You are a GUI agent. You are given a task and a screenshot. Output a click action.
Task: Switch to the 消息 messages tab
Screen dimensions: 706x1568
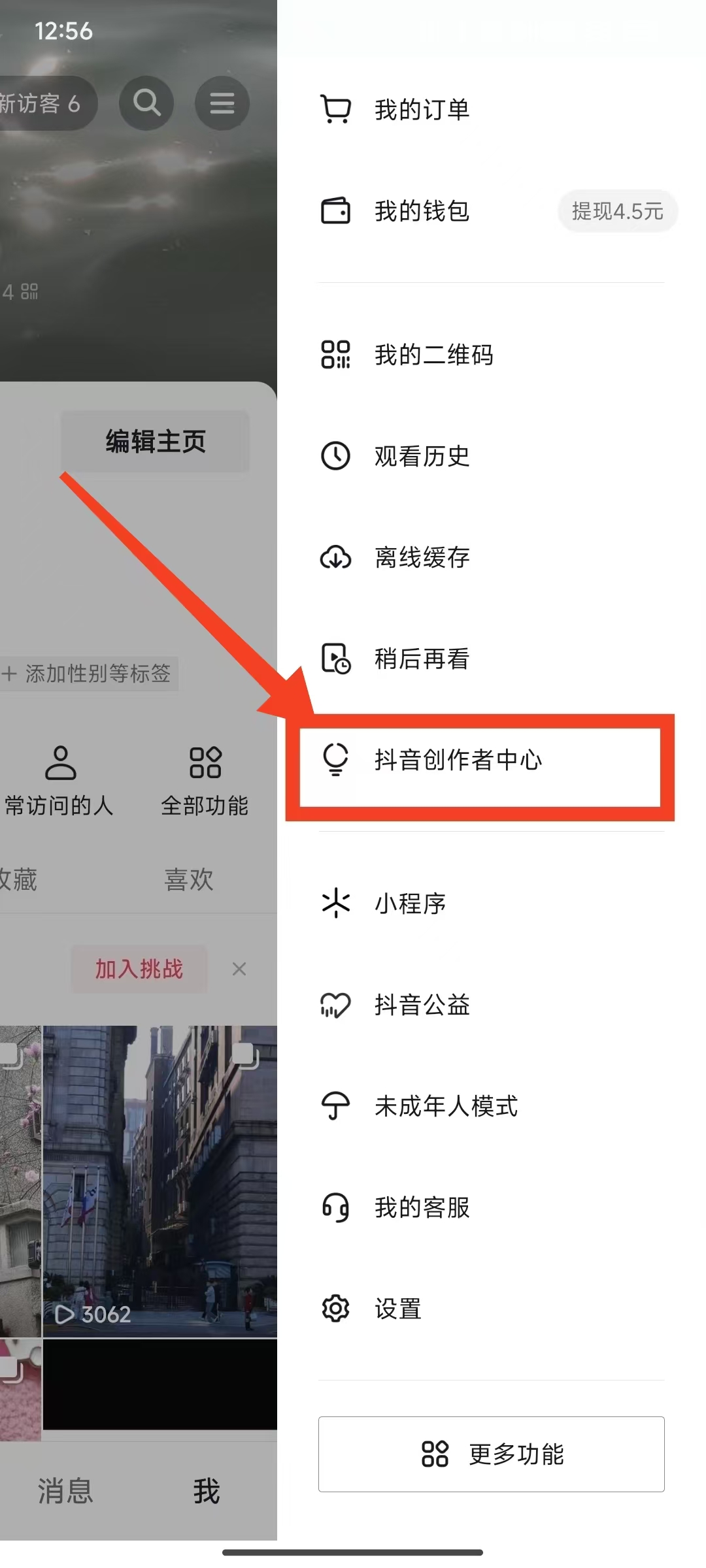tap(65, 1492)
